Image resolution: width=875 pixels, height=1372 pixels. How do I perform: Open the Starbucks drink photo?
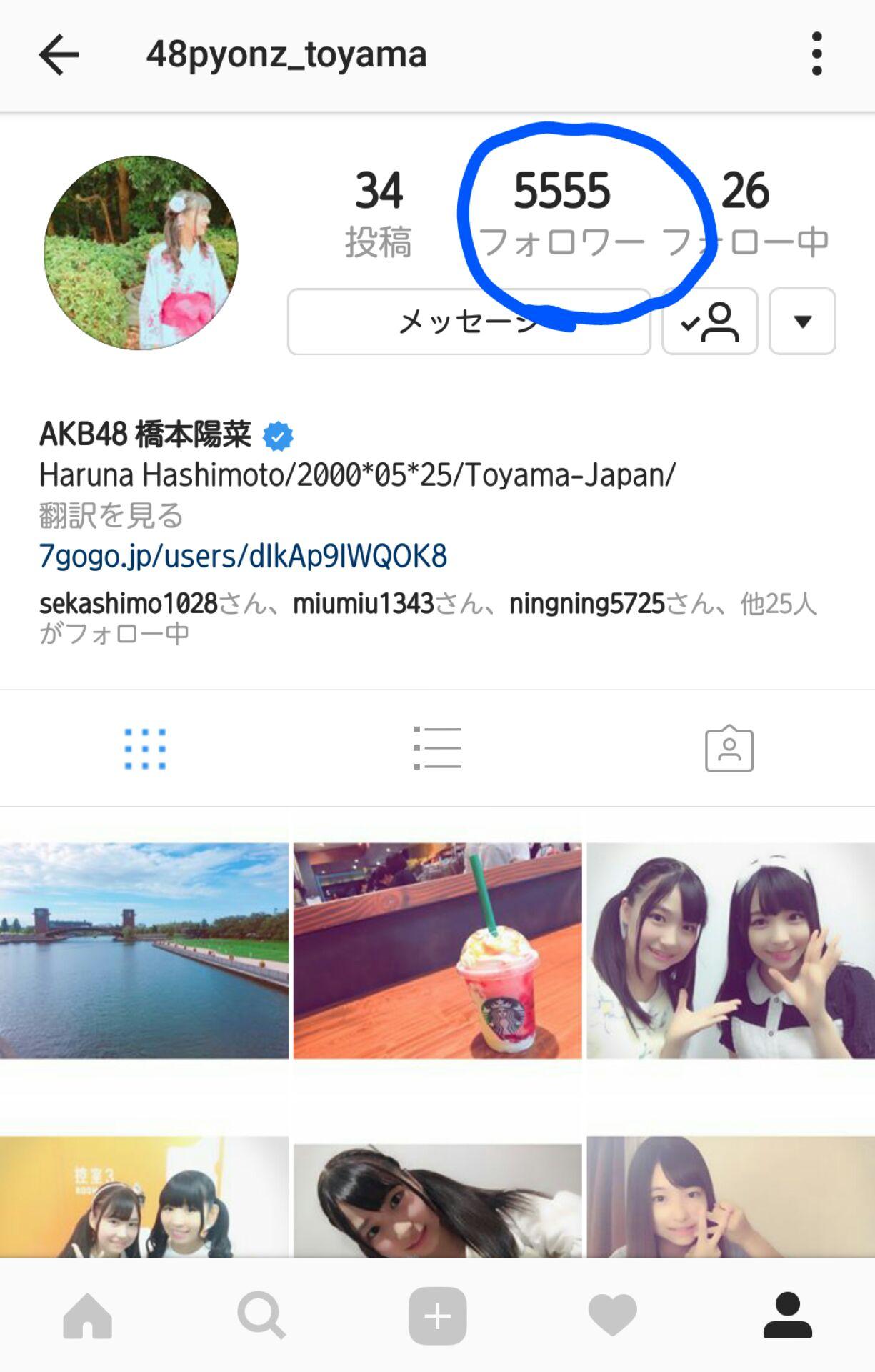(x=437, y=950)
